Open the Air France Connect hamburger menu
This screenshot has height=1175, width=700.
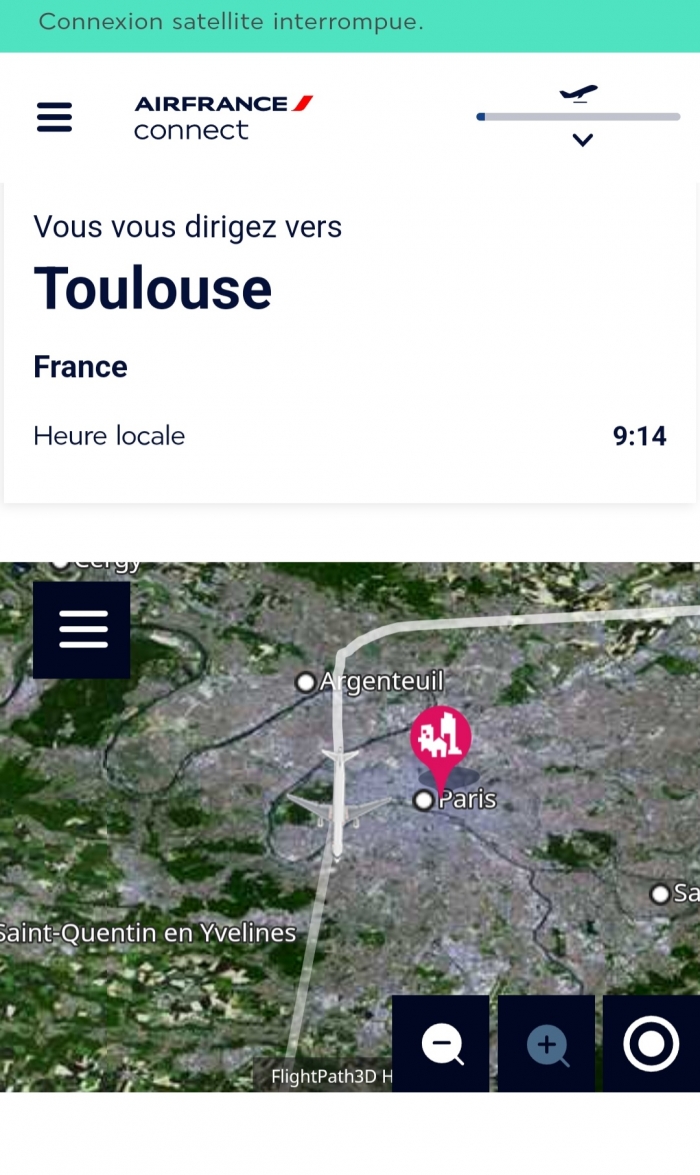[54, 117]
